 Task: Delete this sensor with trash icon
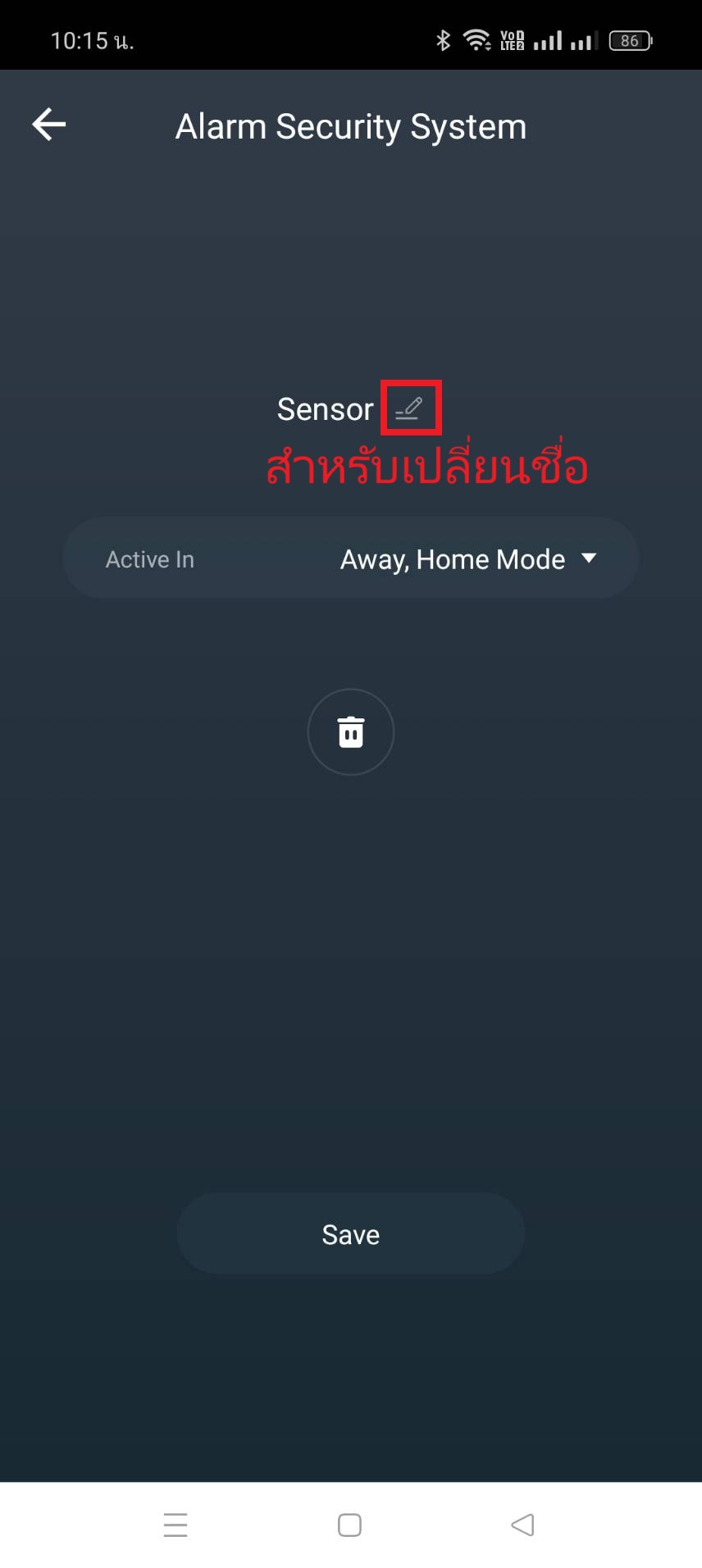pyautogui.click(x=351, y=732)
